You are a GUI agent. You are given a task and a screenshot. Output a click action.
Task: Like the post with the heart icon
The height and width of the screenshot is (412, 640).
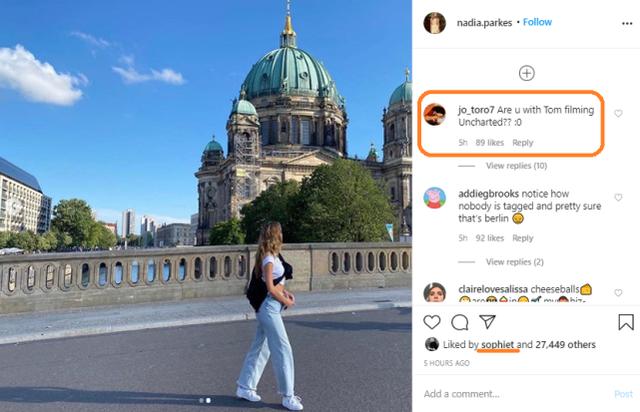click(x=432, y=322)
